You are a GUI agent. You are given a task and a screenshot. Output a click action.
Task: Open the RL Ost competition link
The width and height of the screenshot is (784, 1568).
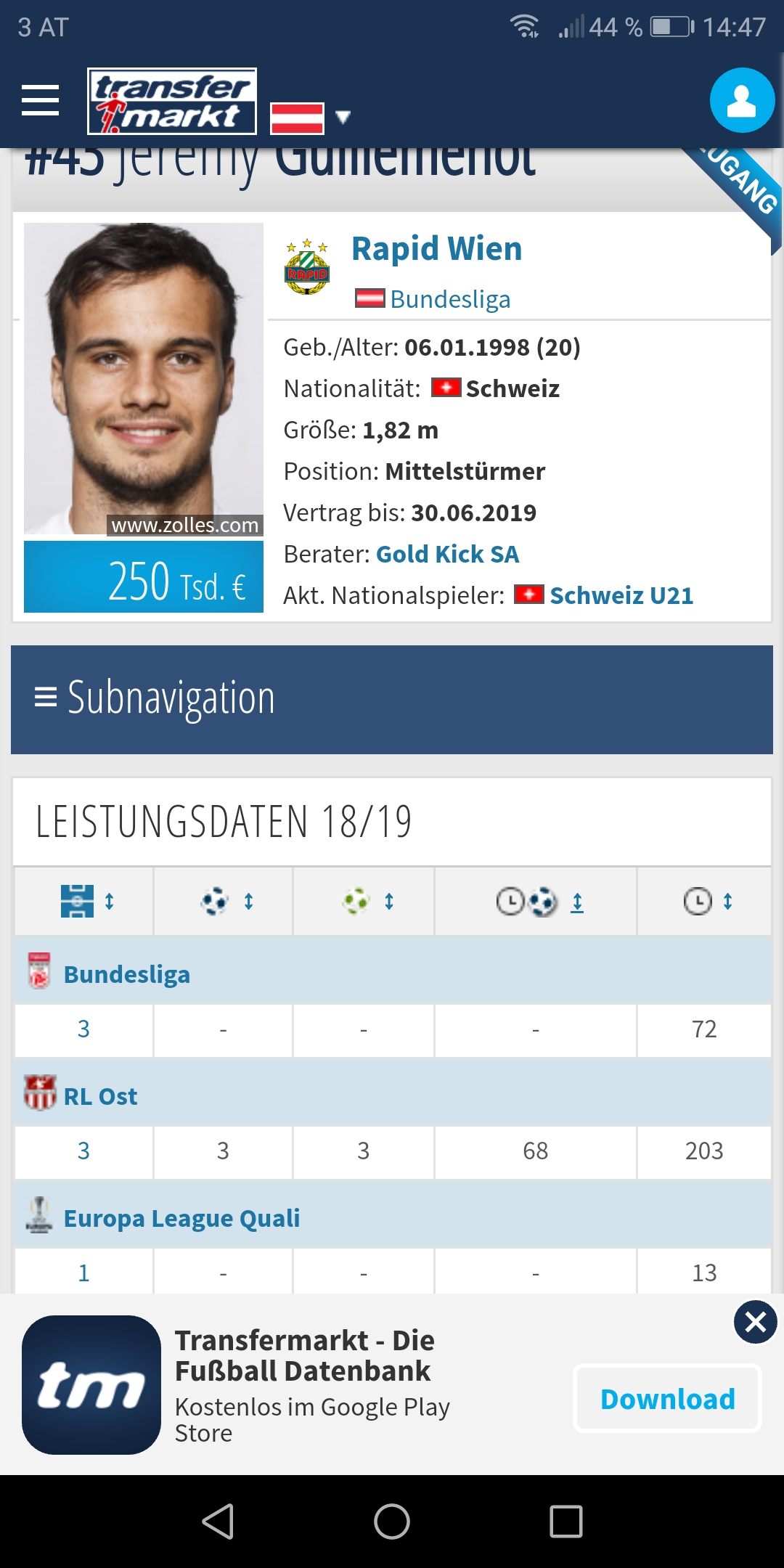pyautogui.click(x=100, y=1096)
